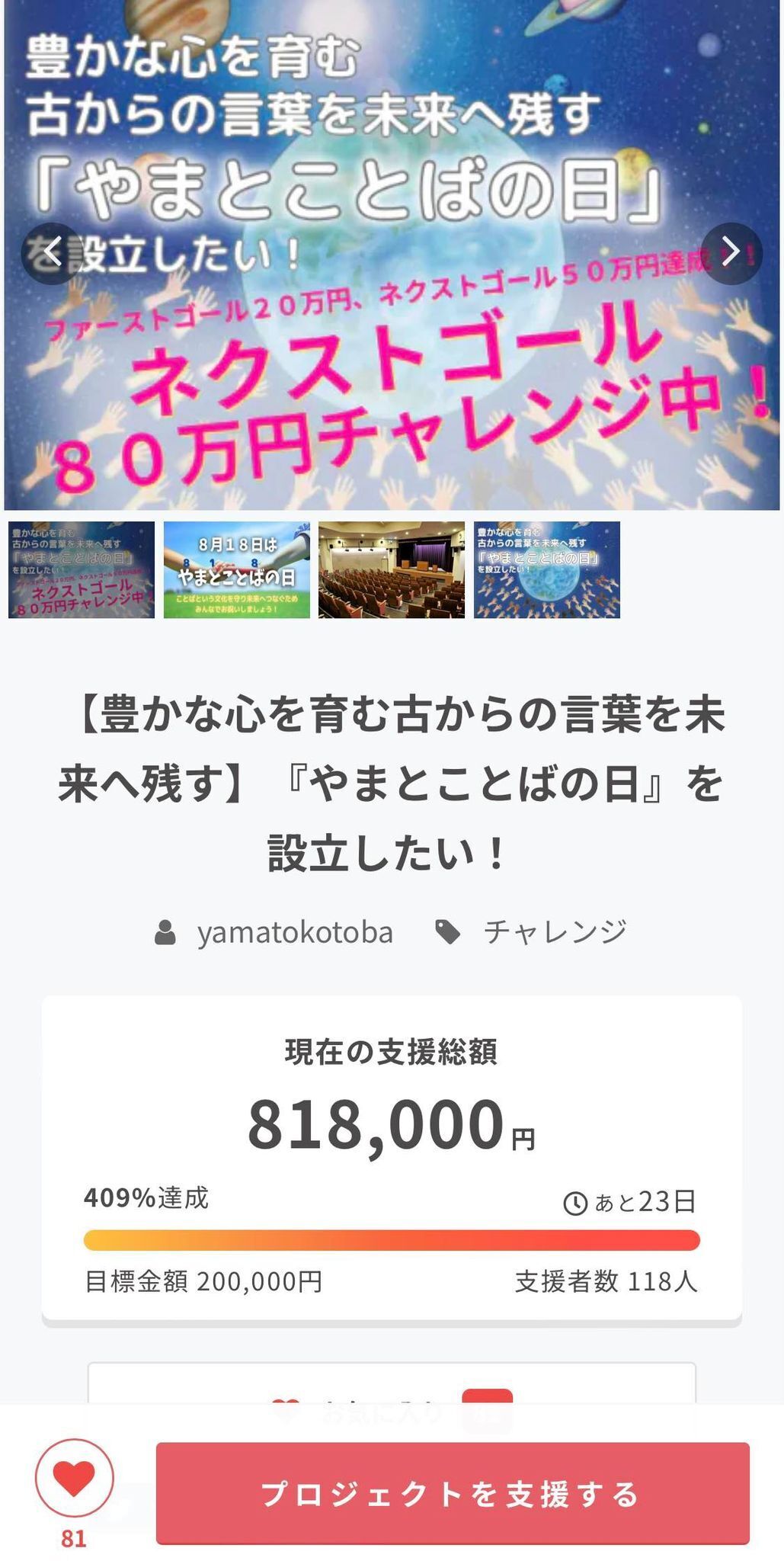Select the auditorium seats thumbnail
This screenshot has width=784, height=1561.
[392, 569]
